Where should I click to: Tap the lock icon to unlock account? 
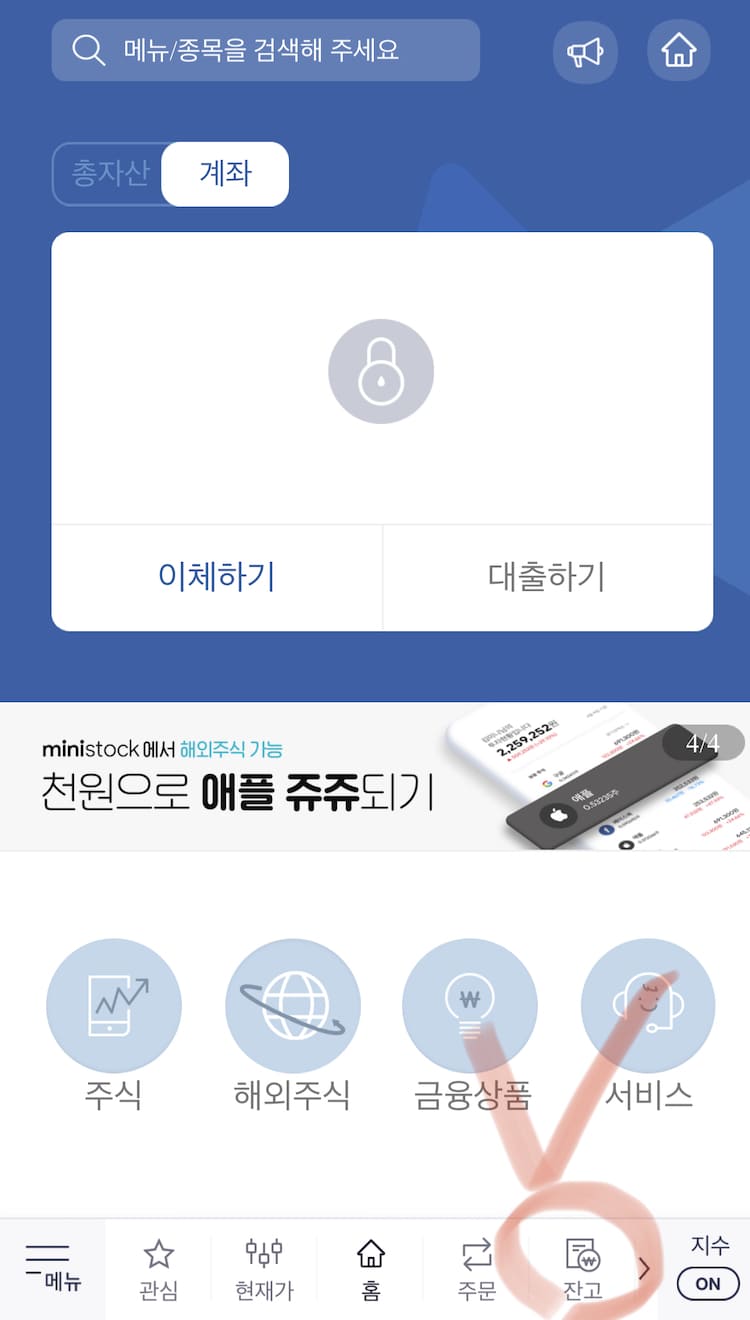(x=381, y=370)
